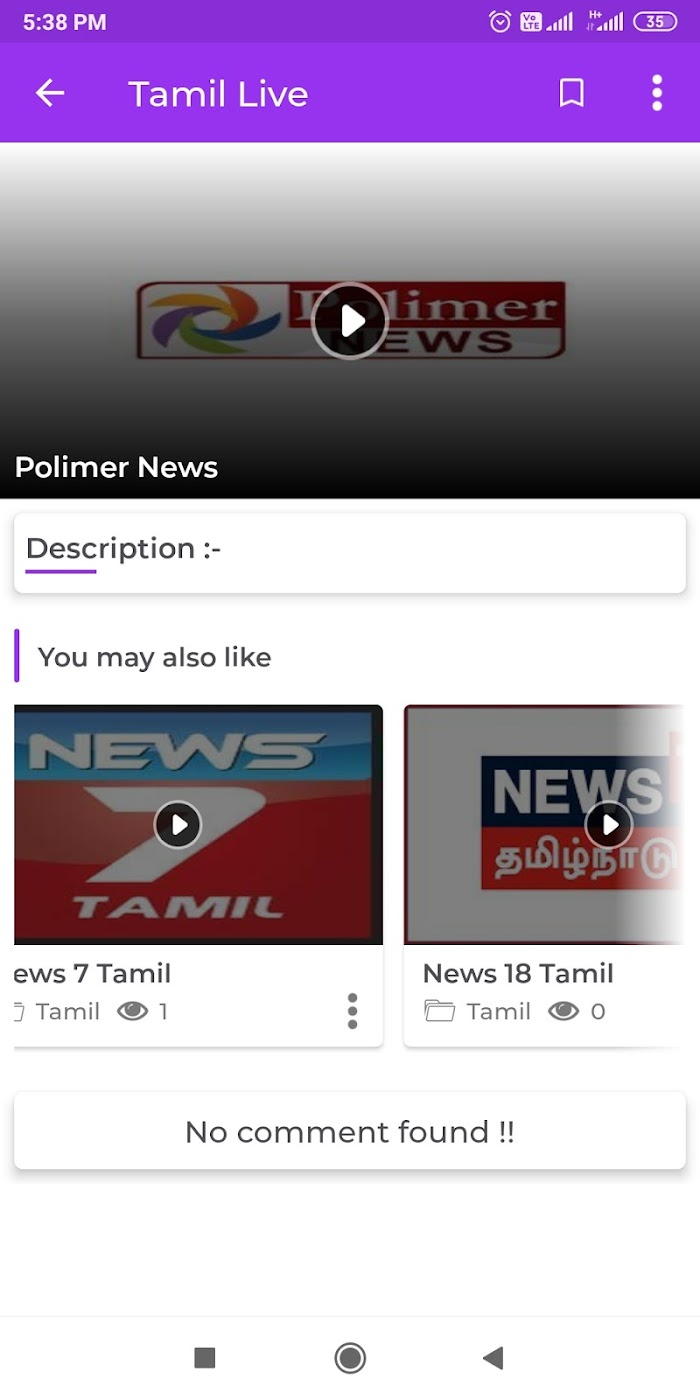The width and height of the screenshot is (700, 1400).
Task: Open recent apps from navigation bar
Action: click(x=205, y=1357)
